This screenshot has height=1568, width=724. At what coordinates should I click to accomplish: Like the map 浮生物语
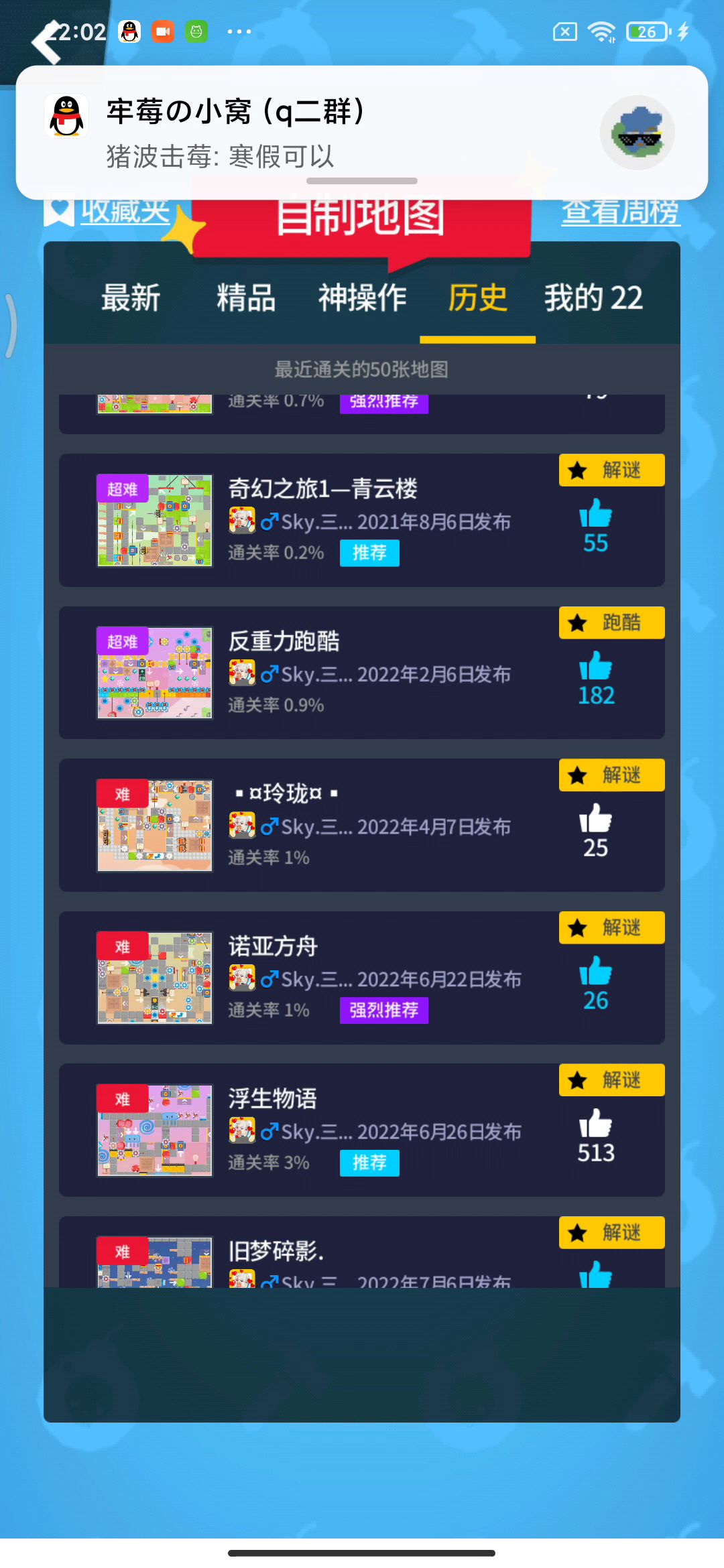tap(595, 1124)
